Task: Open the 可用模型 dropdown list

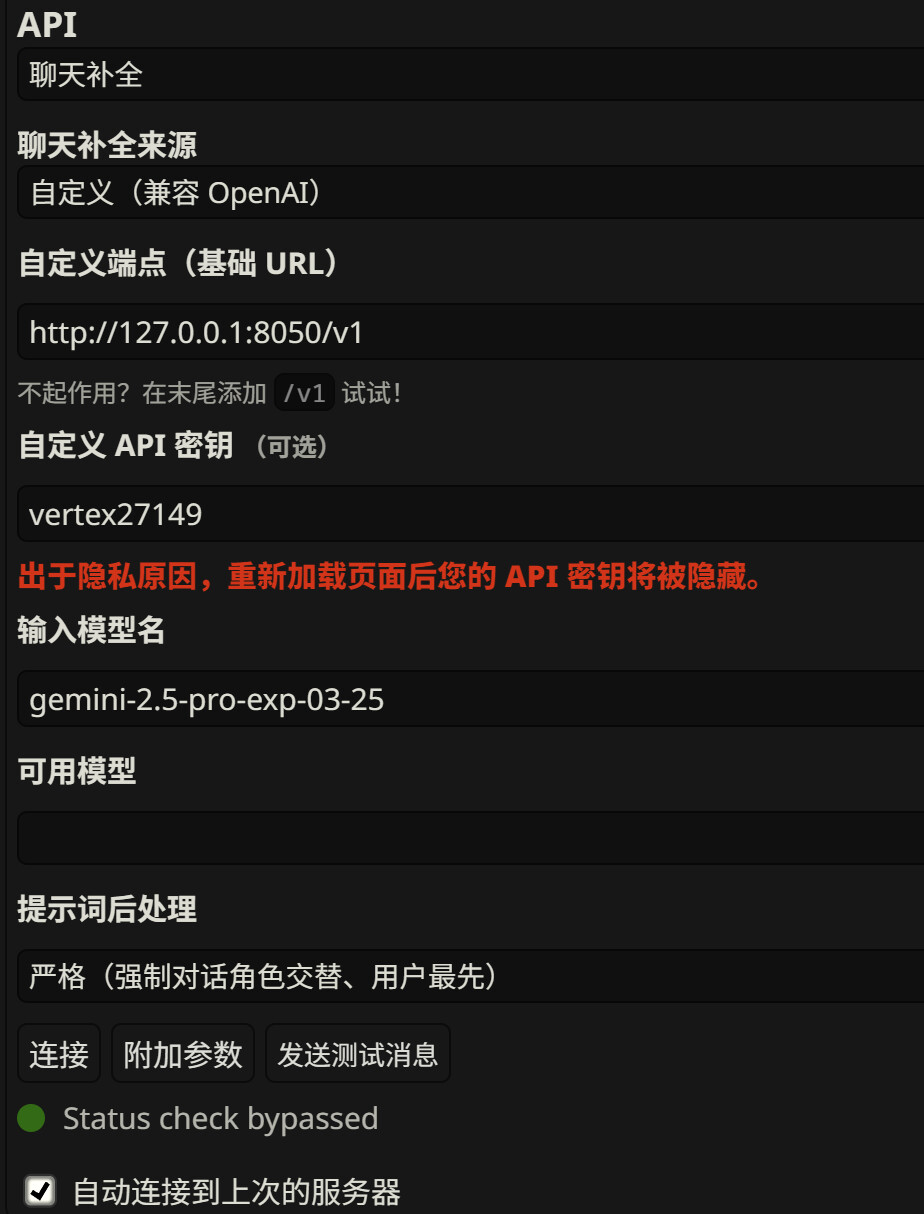Action: click(x=470, y=838)
